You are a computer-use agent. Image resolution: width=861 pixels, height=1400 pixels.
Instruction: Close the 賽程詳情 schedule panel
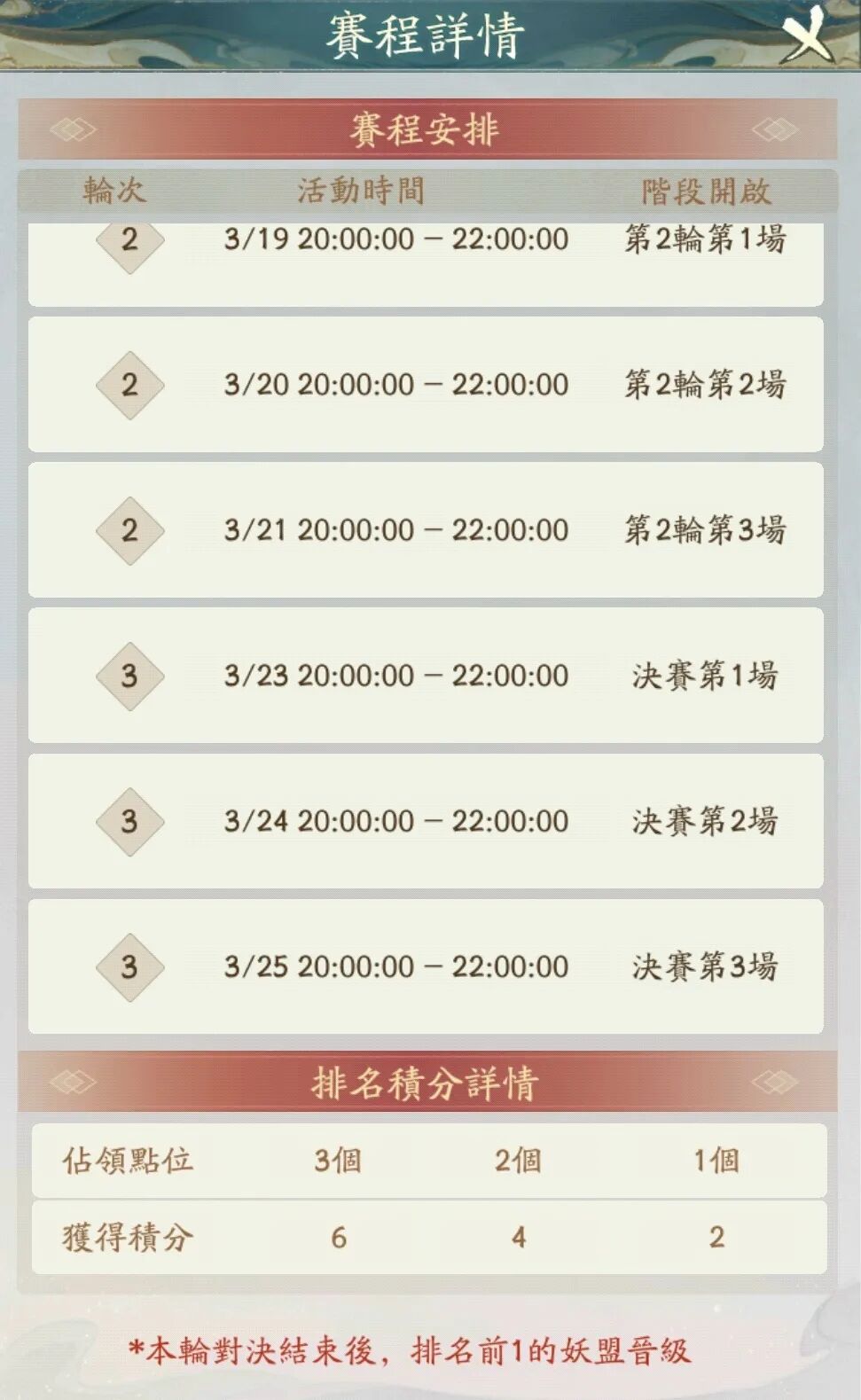click(805, 35)
